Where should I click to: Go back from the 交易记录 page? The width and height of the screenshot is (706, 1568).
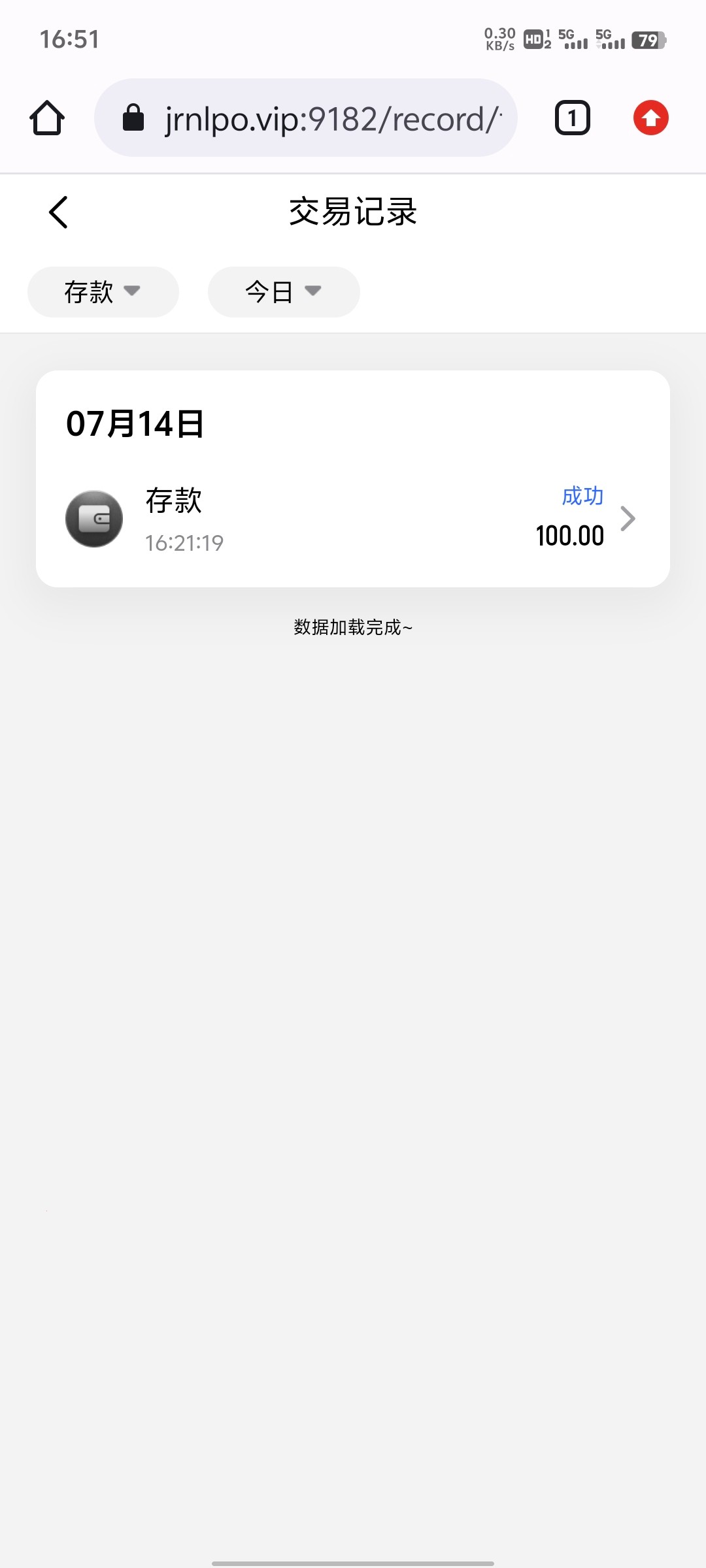click(x=58, y=212)
